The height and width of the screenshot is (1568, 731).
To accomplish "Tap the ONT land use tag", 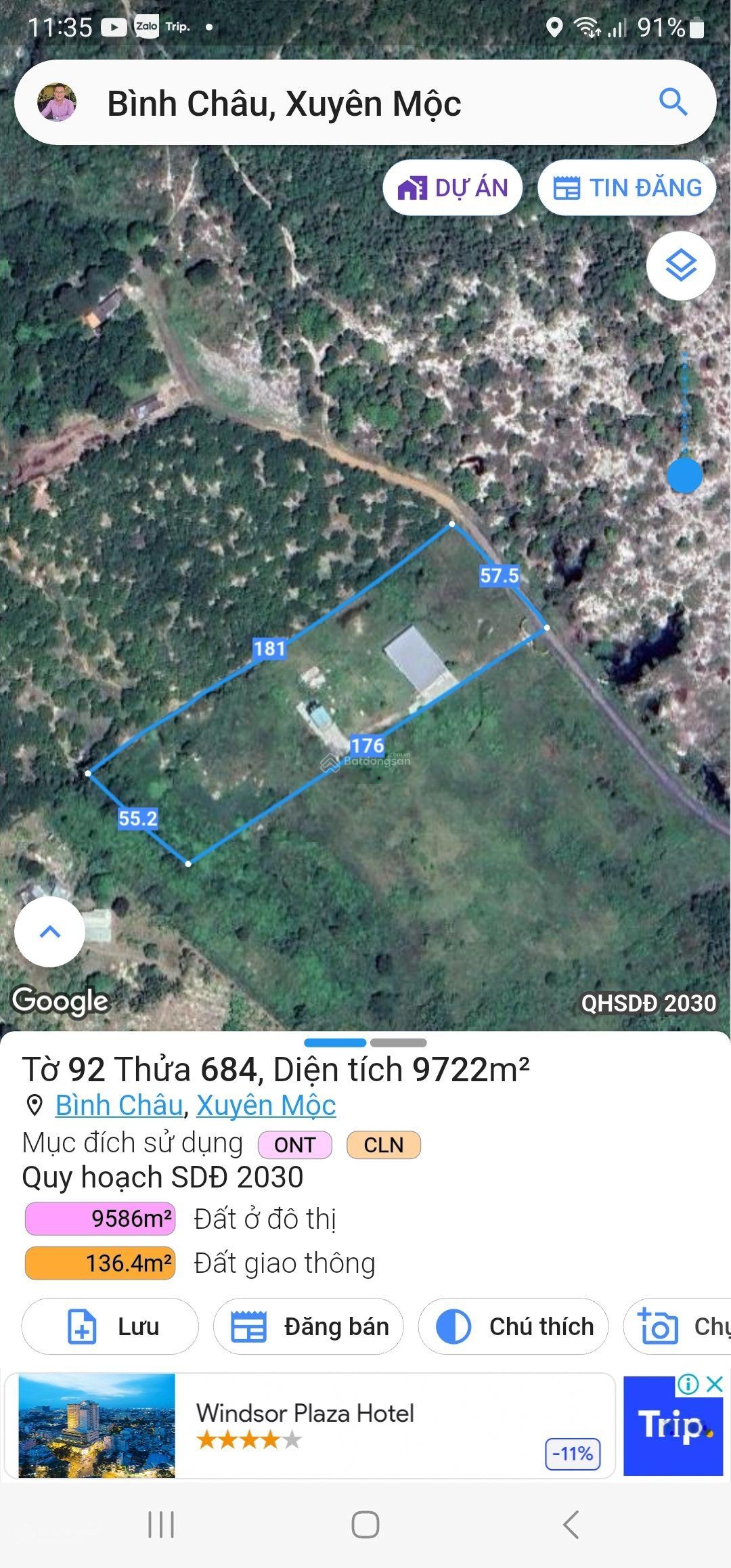I will [x=295, y=1145].
